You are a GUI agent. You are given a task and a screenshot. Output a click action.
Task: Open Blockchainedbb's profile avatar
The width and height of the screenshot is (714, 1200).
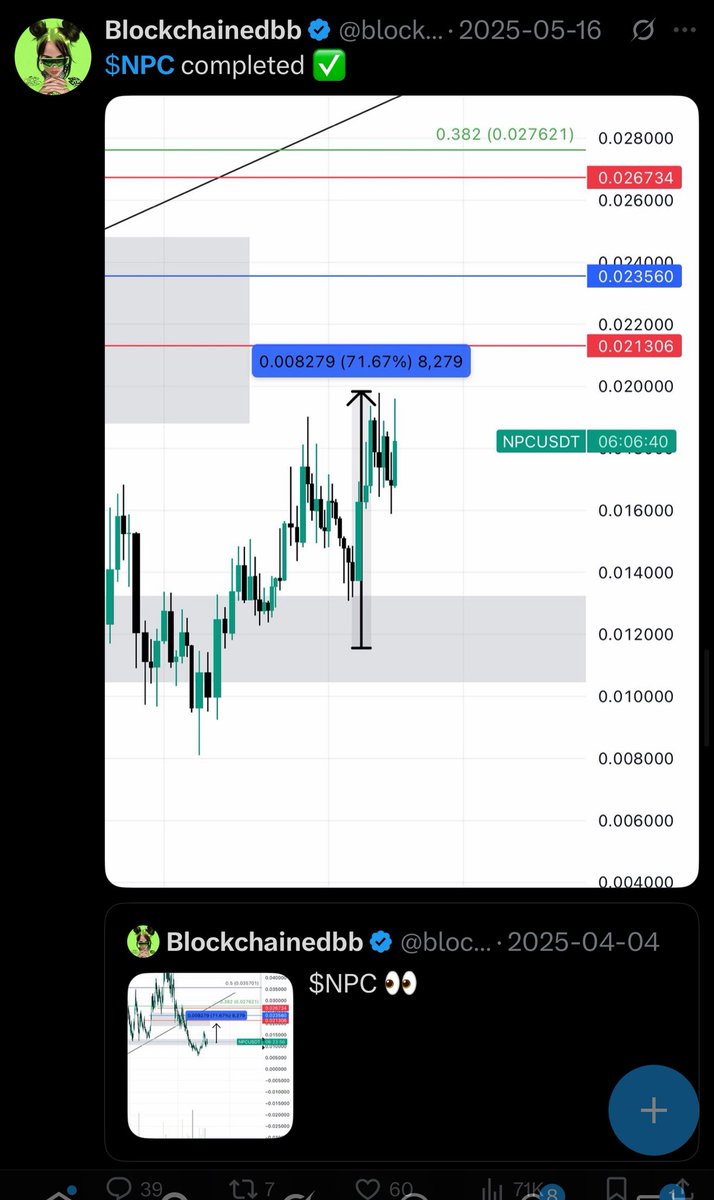(x=53, y=57)
